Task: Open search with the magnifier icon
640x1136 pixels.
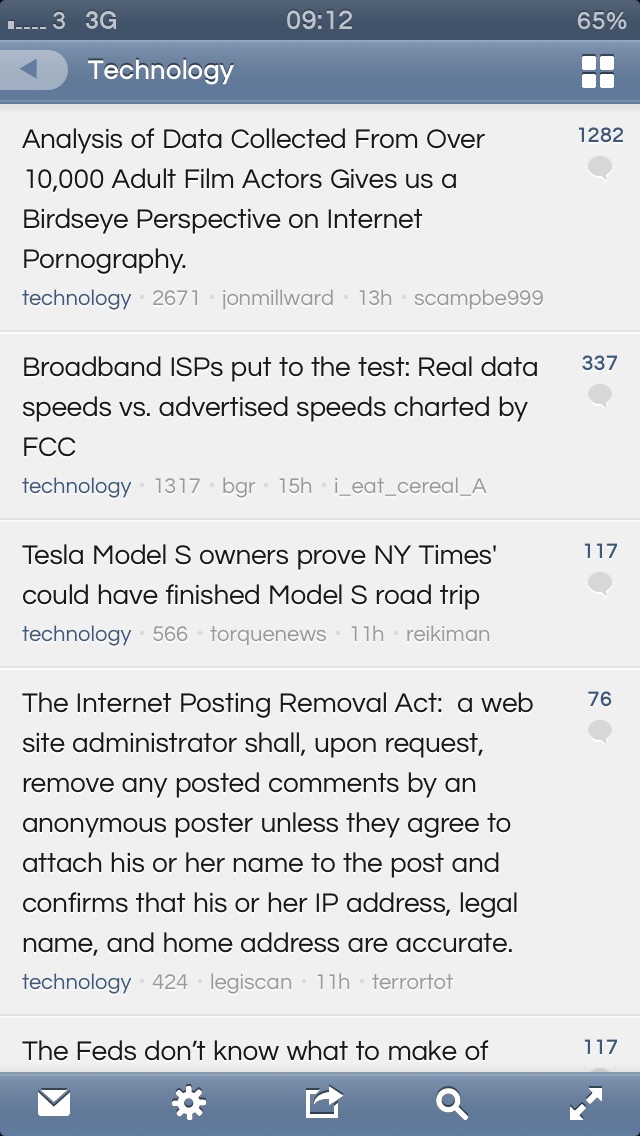Action: 451,1103
